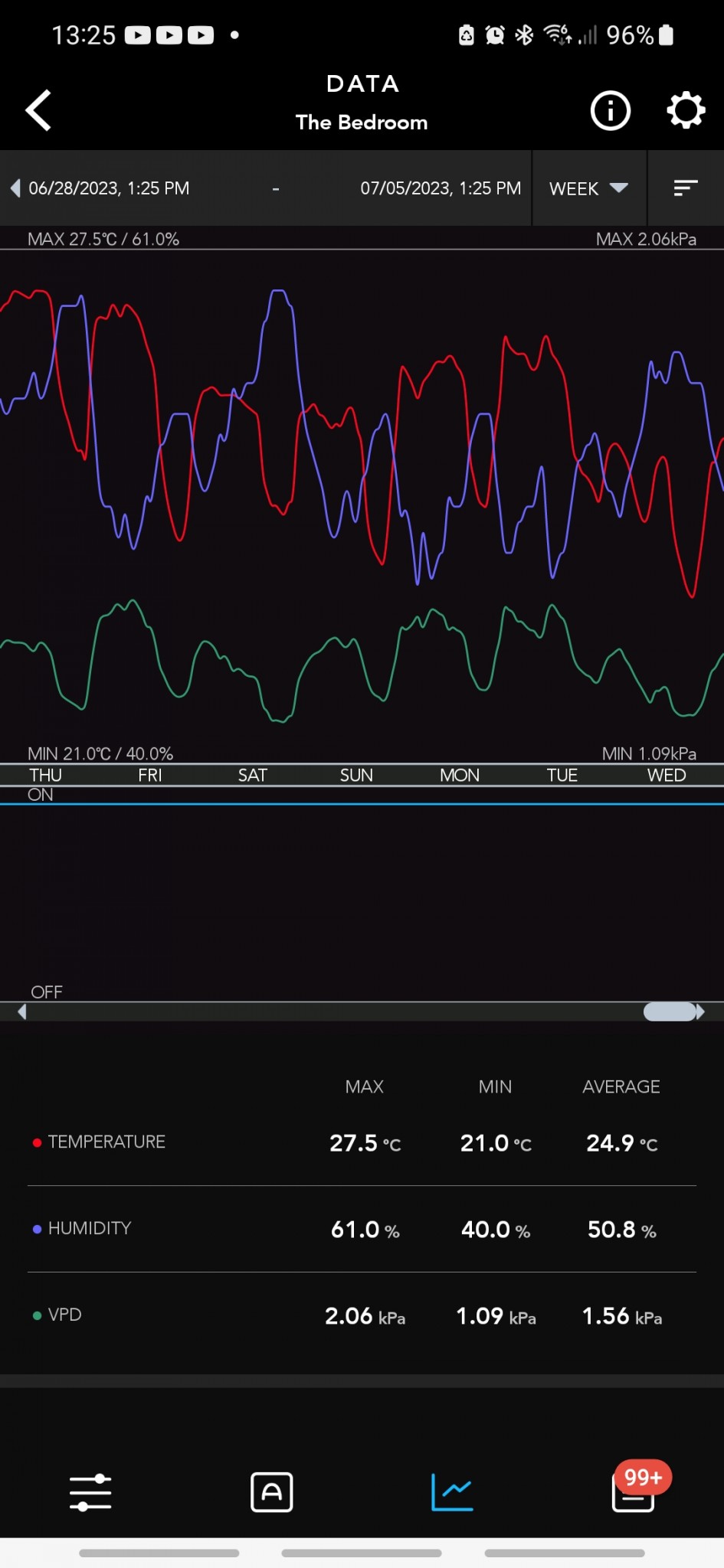
Task: Toggle the Humidity line on the graph
Action: pyautogui.click(x=83, y=1229)
